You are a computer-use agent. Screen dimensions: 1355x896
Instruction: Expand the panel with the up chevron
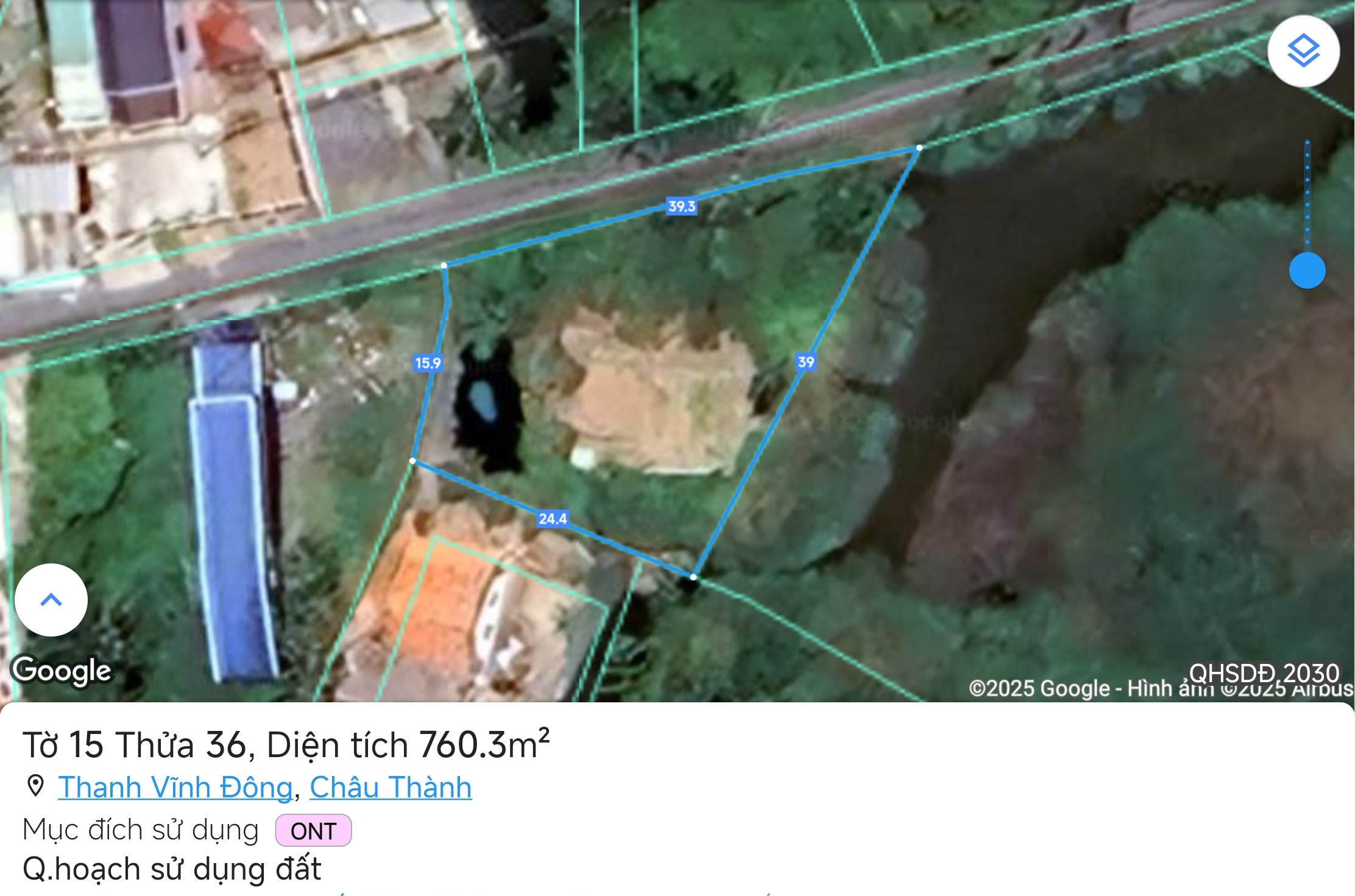[x=51, y=600]
